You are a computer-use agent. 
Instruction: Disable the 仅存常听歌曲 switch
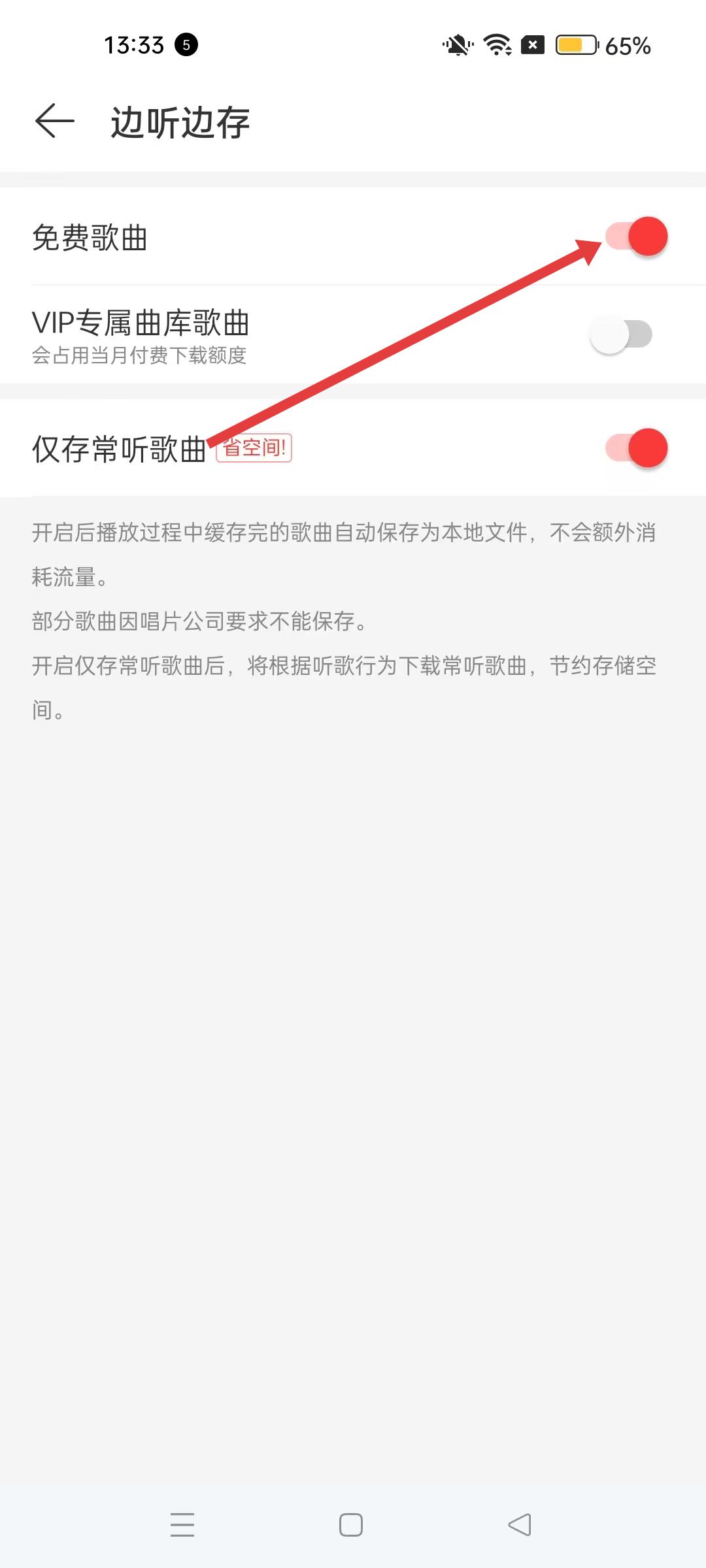pos(635,448)
